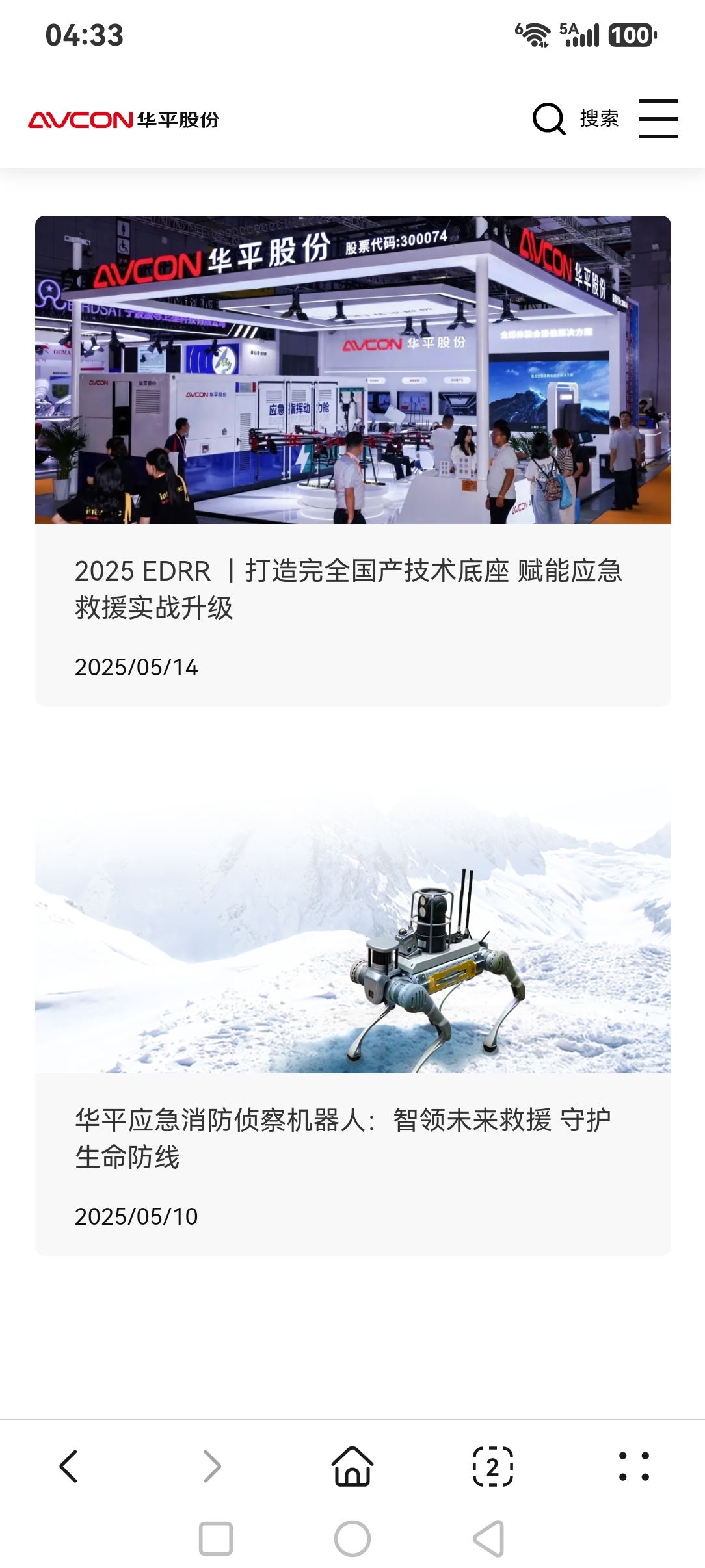Open the search magnifier icon
Viewport: 705px width, 1568px height.
click(x=549, y=119)
